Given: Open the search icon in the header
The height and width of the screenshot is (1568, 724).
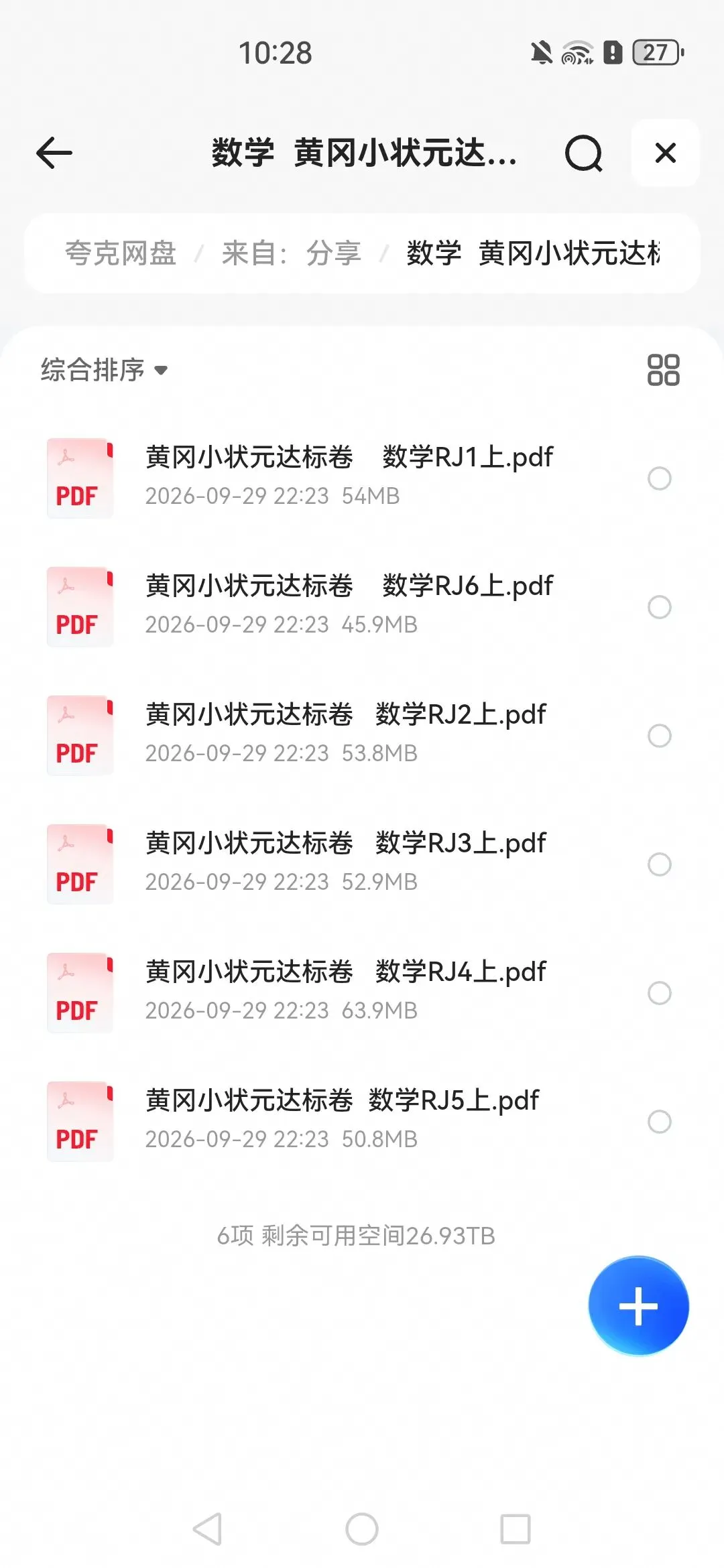Looking at the screenshot, I should tap(583, 153).
